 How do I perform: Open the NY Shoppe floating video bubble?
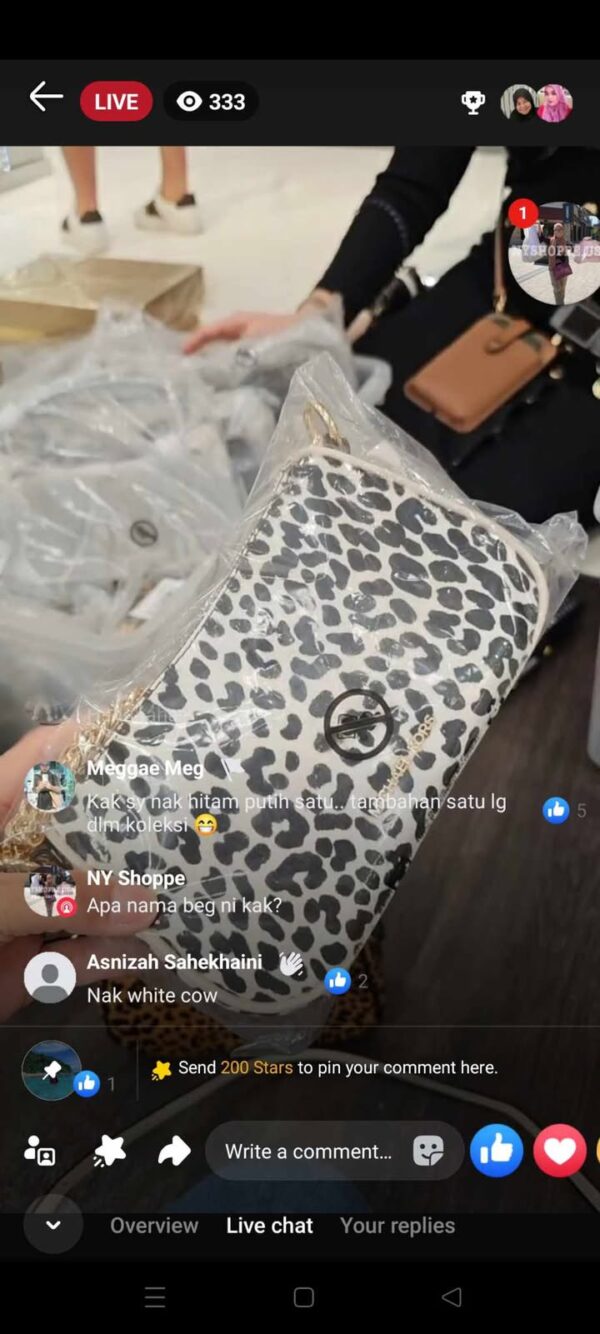coord(554,252)
